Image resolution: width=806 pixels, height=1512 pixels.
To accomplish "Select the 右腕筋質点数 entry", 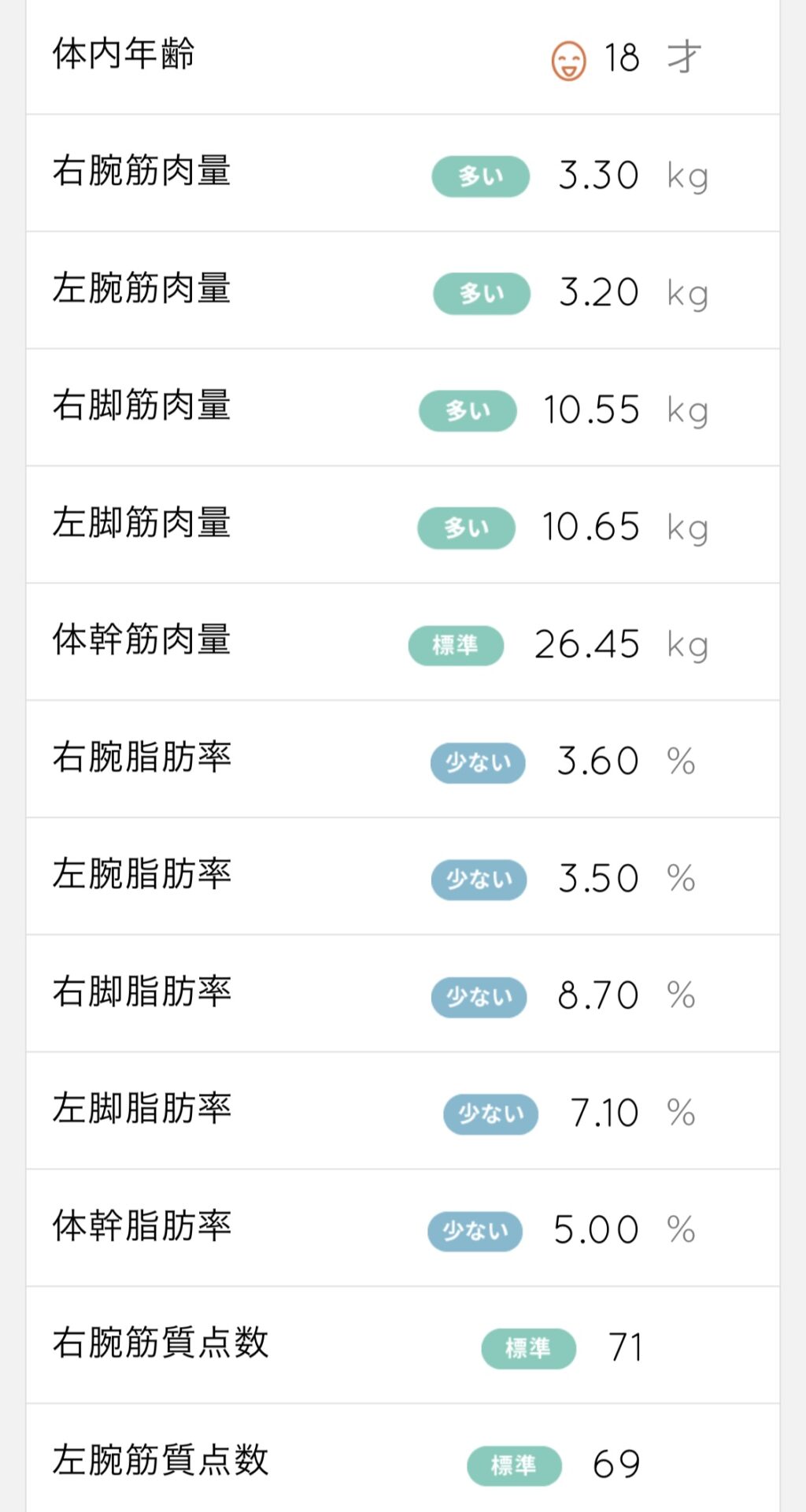I will [x=403, y=1346].
